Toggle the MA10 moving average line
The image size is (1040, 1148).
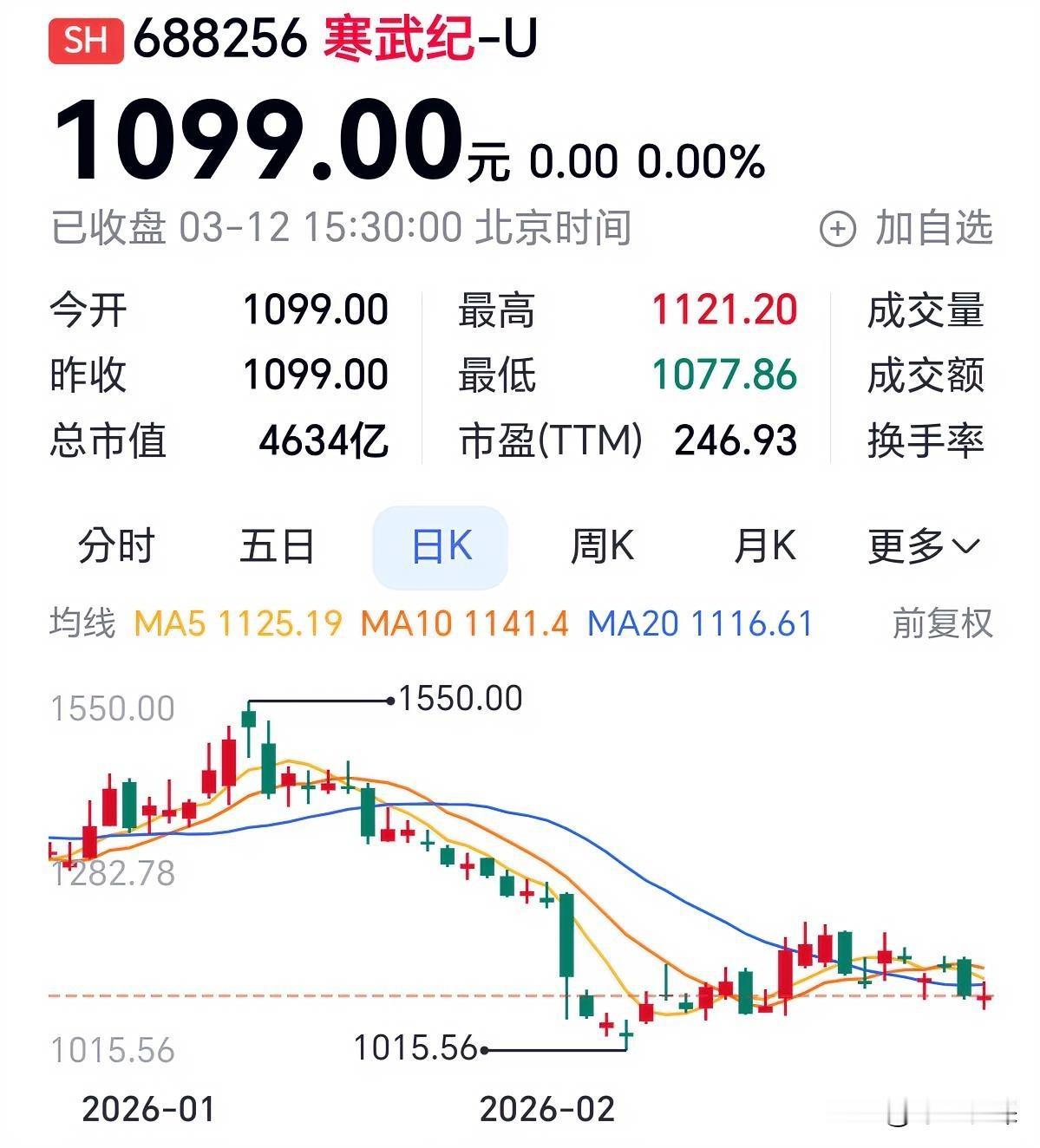[x=466, y=621]
